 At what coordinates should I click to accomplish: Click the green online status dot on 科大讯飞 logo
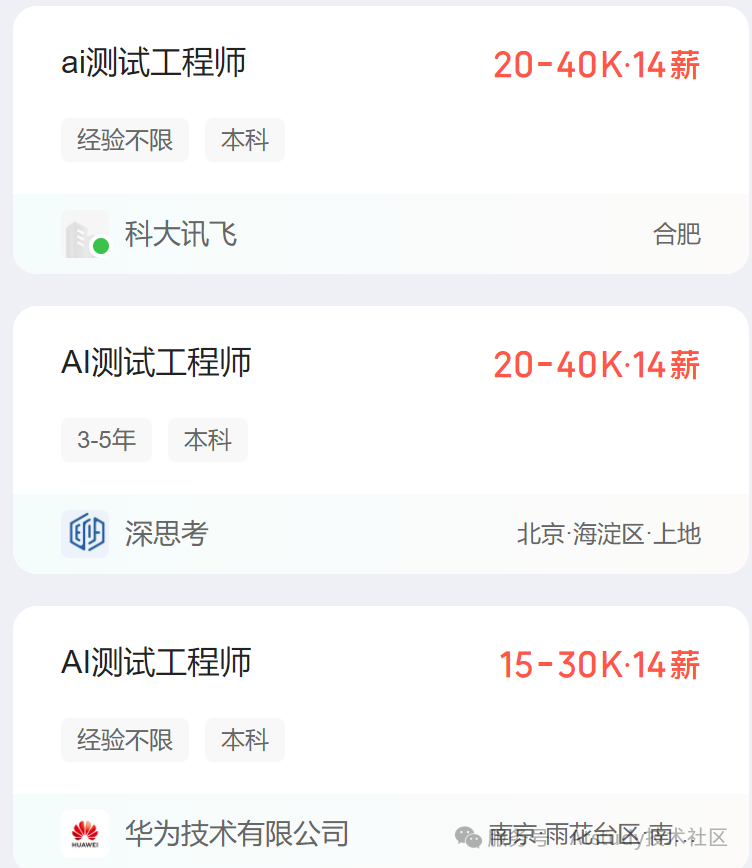pos(100,247)
